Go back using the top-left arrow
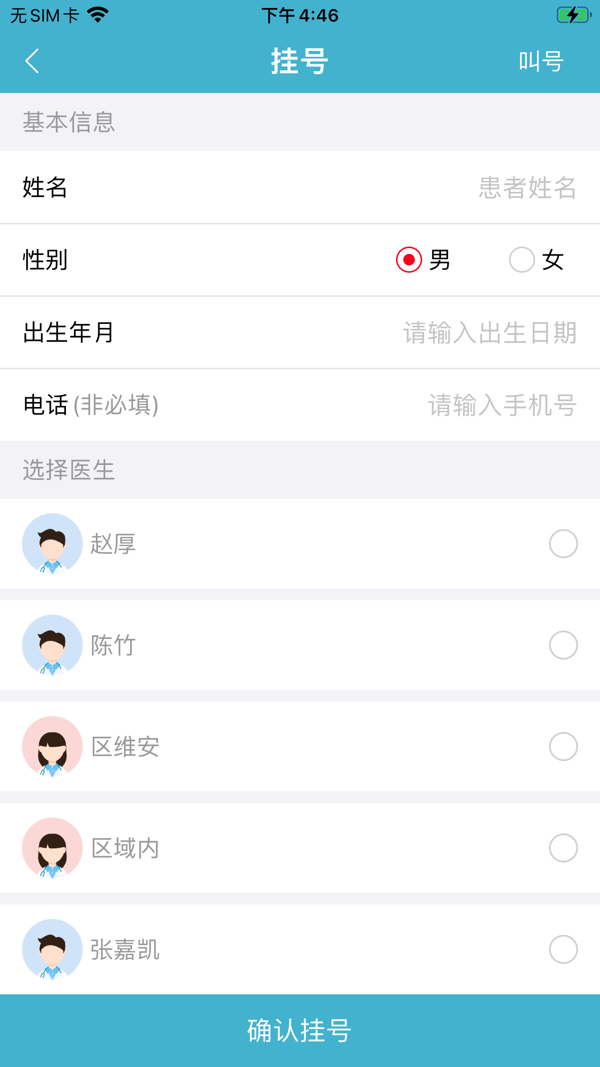 32,61
